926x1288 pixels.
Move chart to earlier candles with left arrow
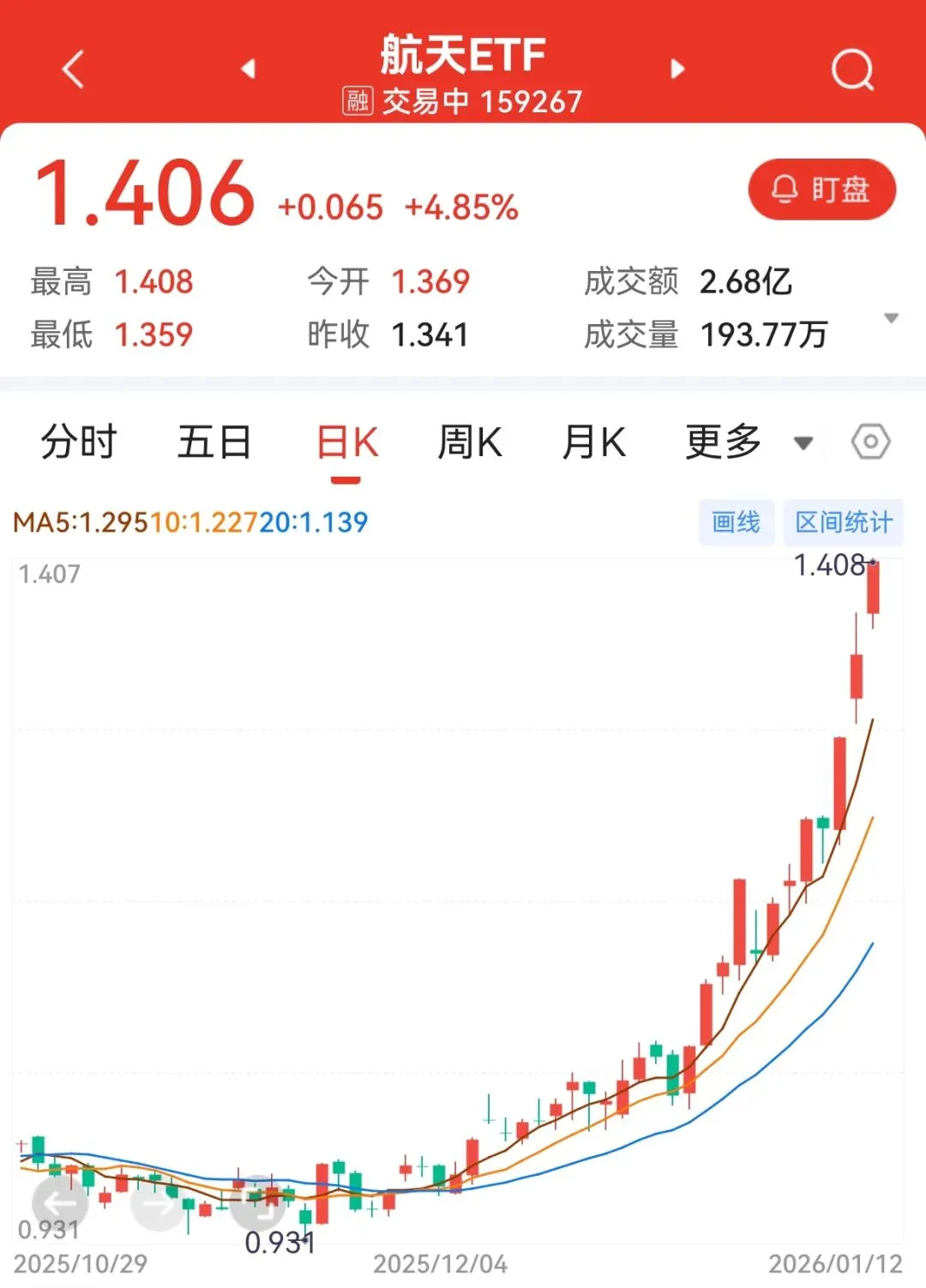[x=59, y=1204]
